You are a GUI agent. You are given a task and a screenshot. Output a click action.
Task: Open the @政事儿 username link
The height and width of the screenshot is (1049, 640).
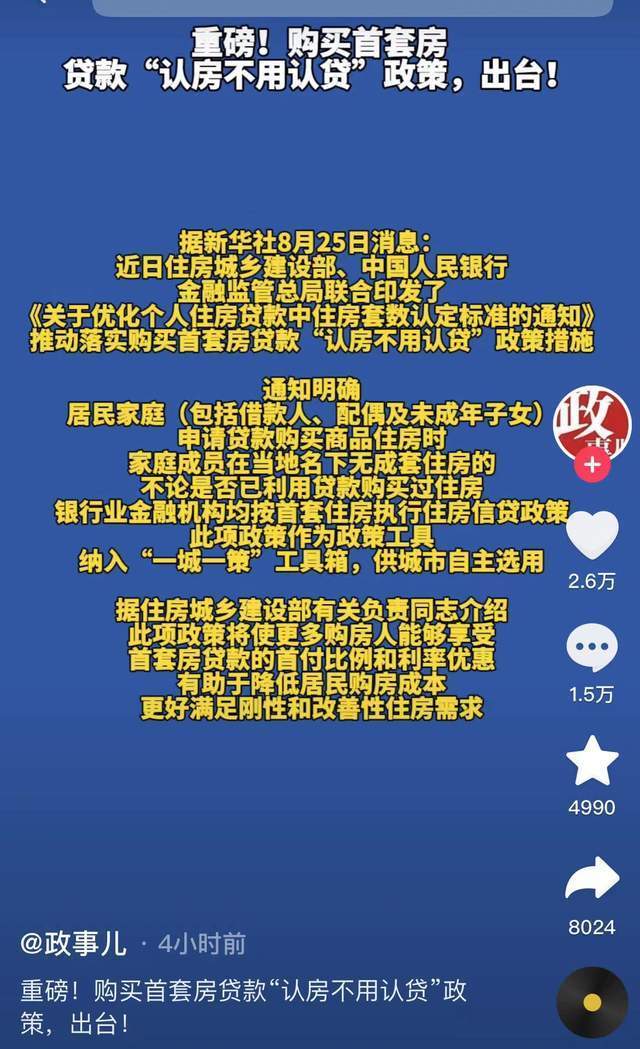point(74,944)
